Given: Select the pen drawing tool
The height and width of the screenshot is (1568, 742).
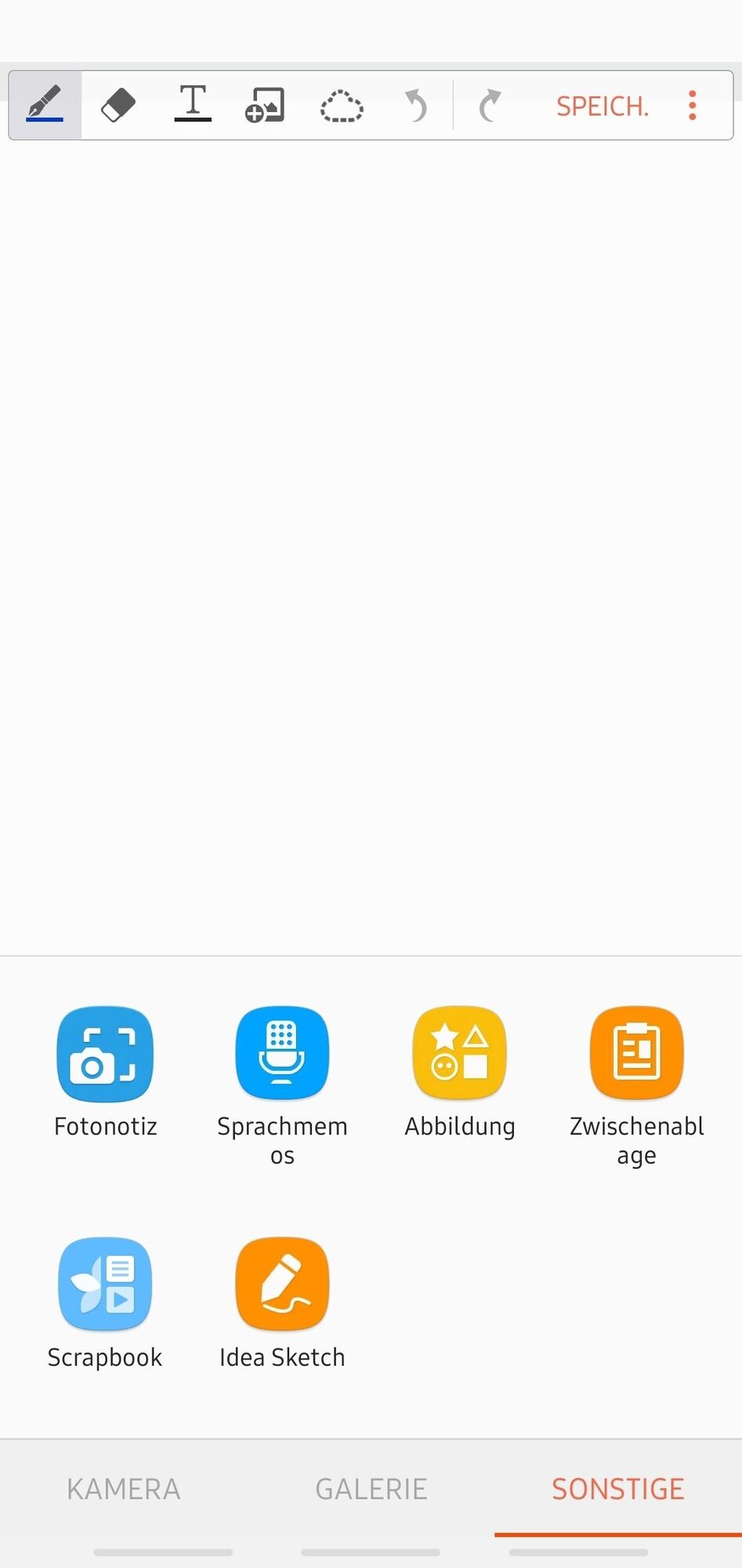Looking at the screenshot, I should pos(45,105).
